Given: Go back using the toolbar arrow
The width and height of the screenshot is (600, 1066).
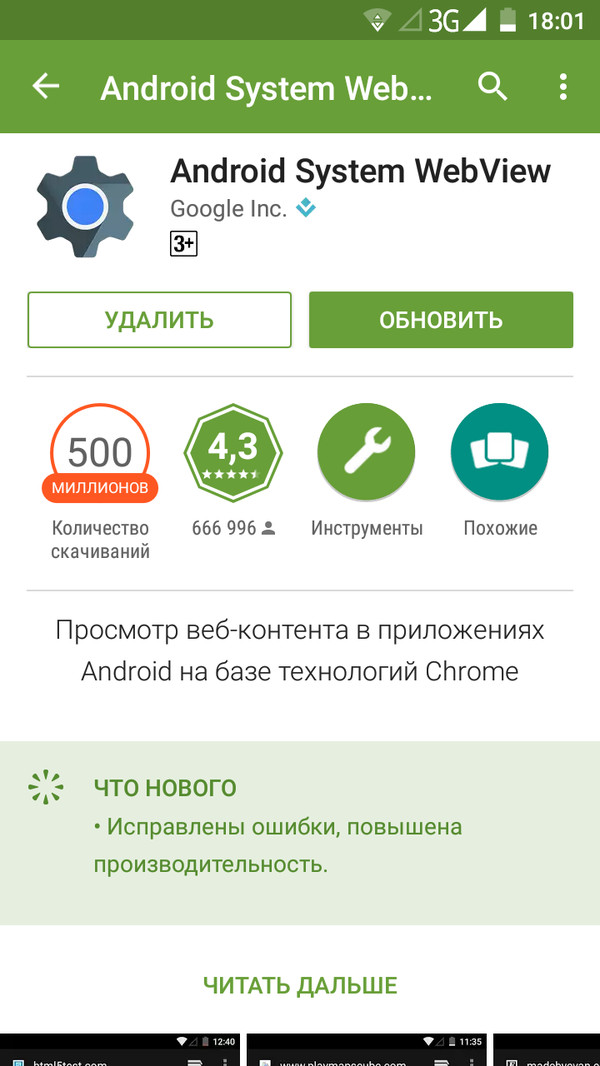Looking at the screenshot, I should point(46,87).
